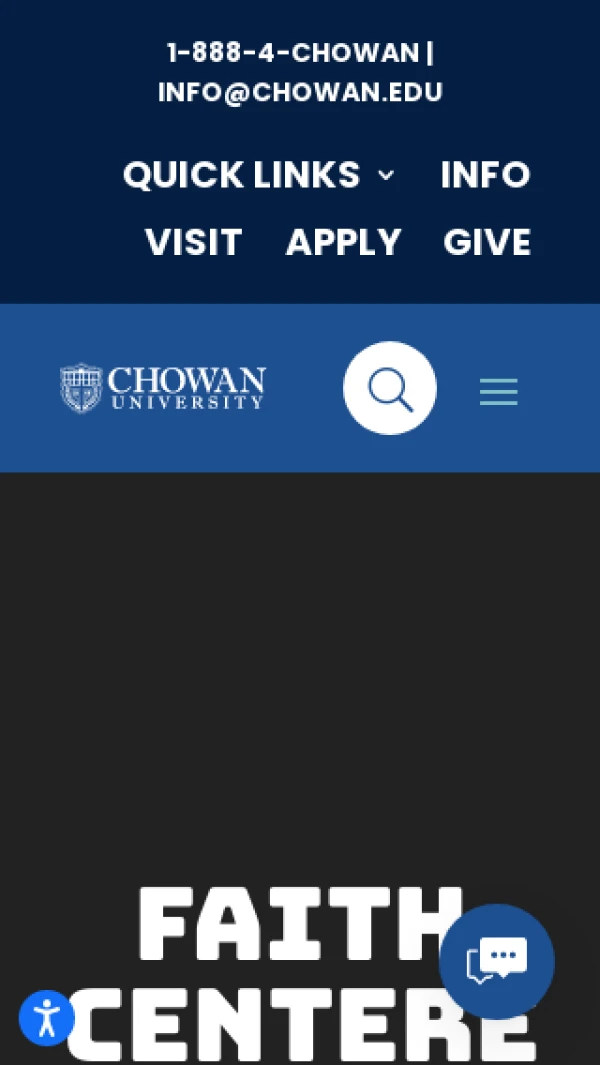
Task: Call the 1-888-4-CHOWAN phone link
Action: click(291, 52)
